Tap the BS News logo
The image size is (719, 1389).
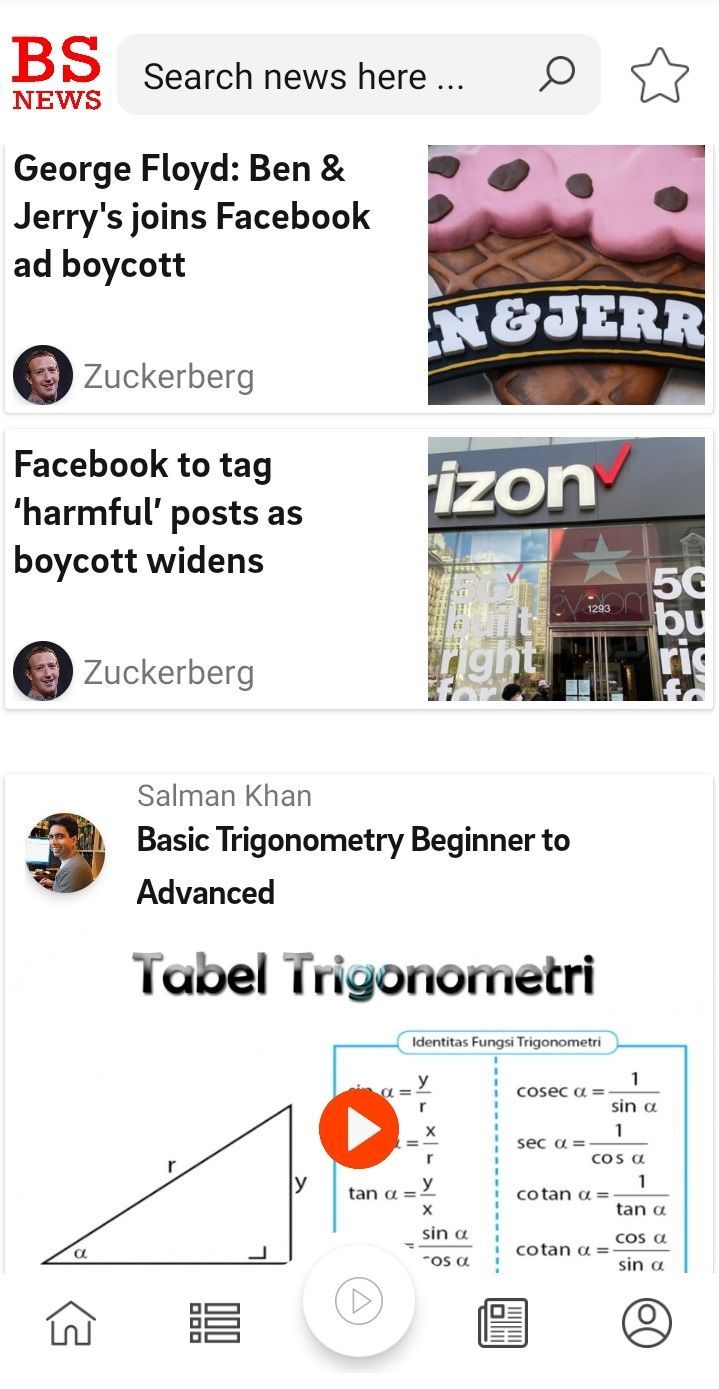(x=57, y=74)
